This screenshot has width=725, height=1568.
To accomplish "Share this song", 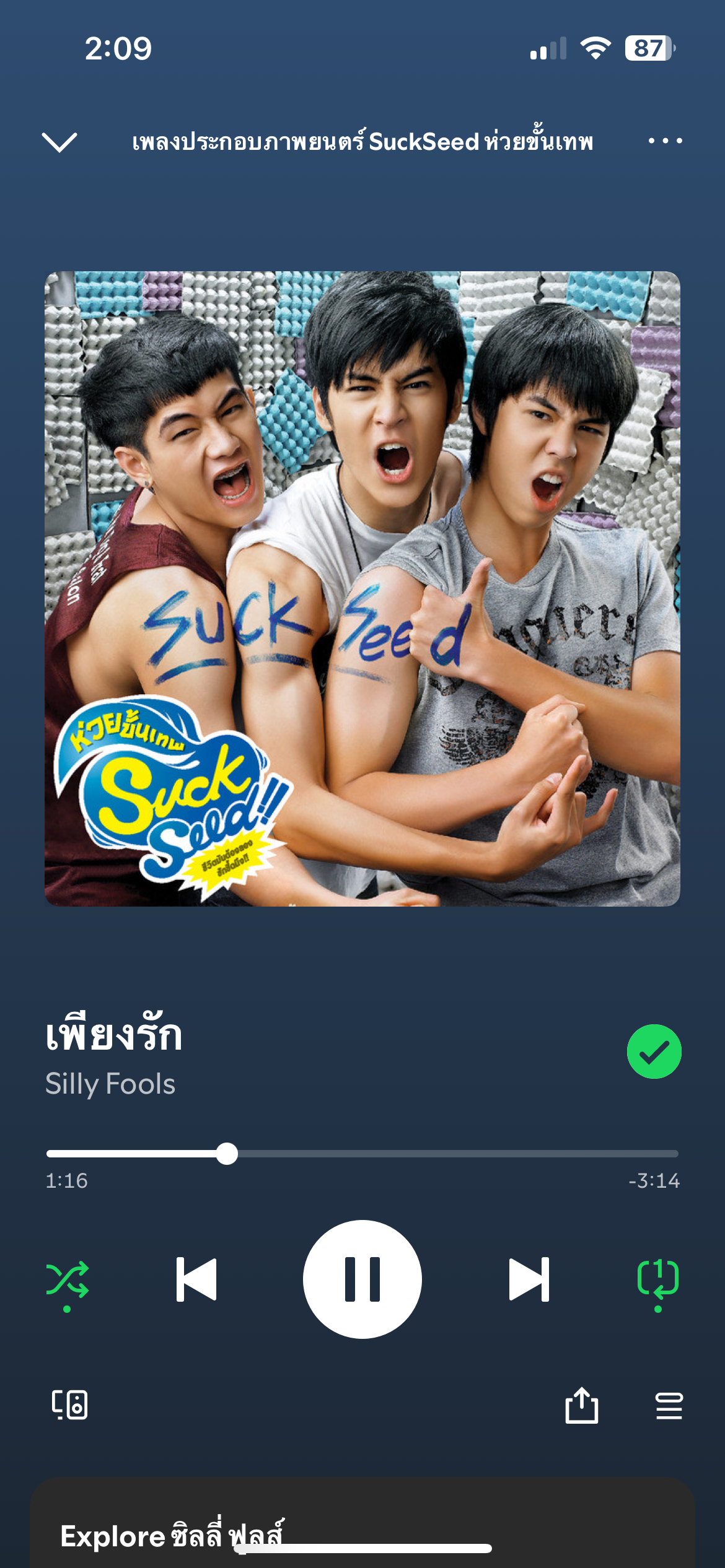I will [581, 1406].
